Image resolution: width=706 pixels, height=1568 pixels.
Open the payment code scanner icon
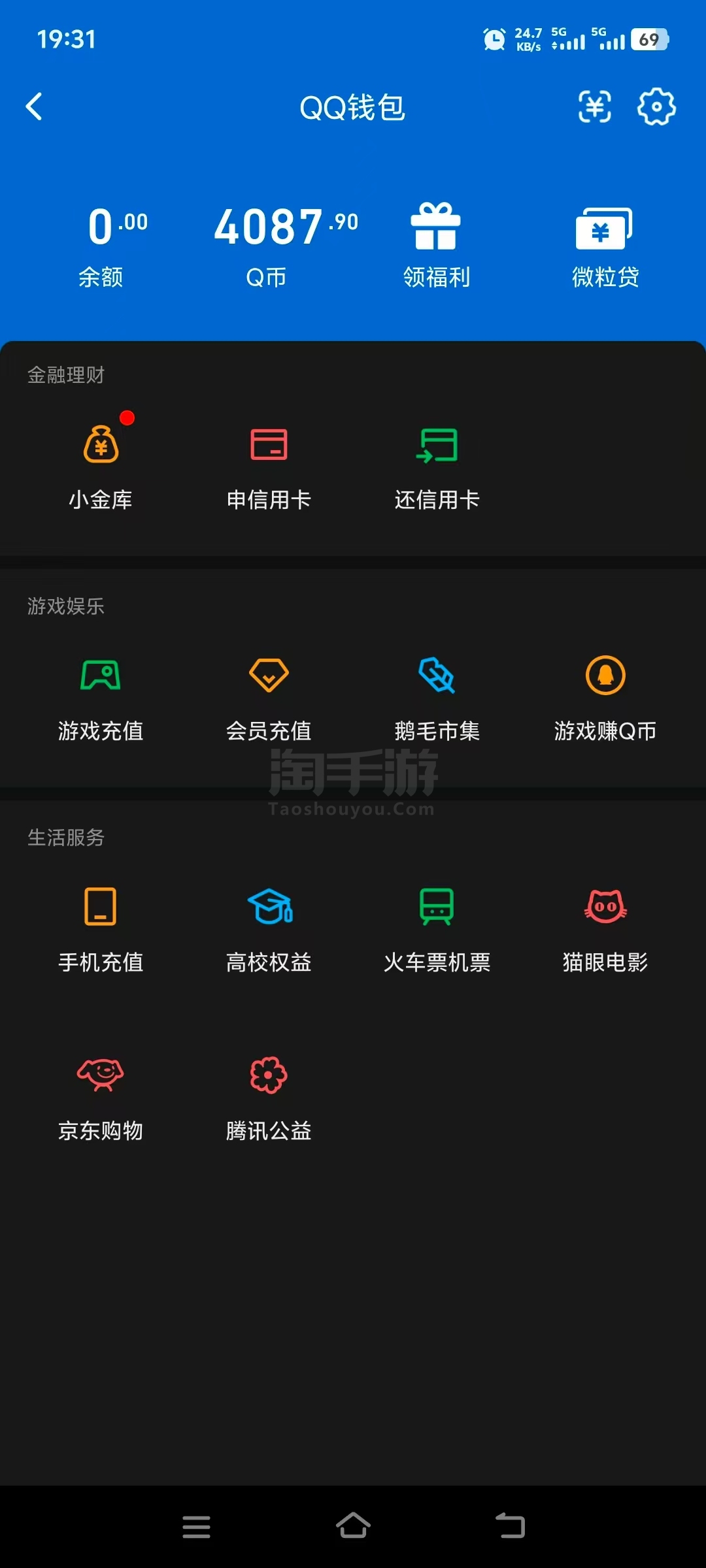point(594,107)
